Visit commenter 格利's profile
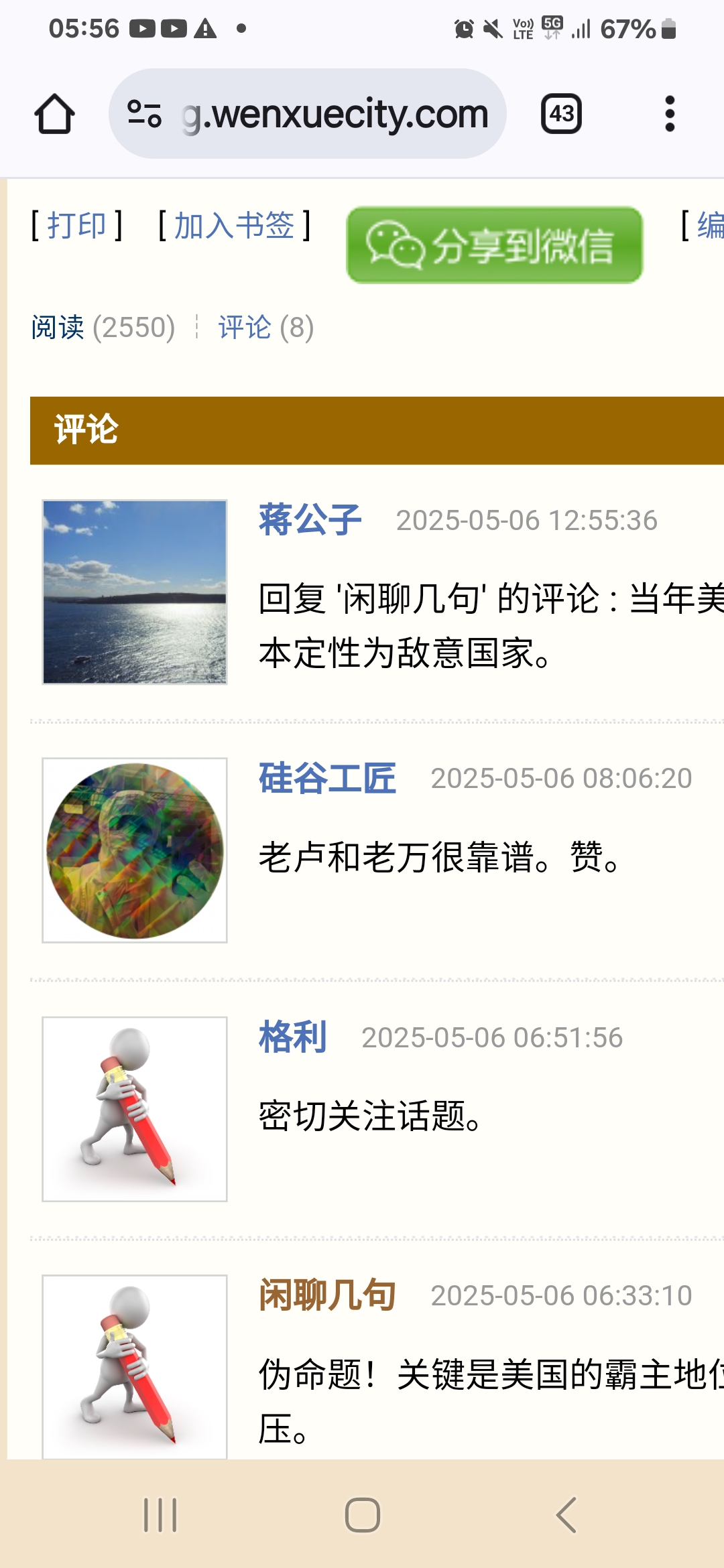Image resolution: width=724 pixels, height=1568 pixels. [293, 1037]
